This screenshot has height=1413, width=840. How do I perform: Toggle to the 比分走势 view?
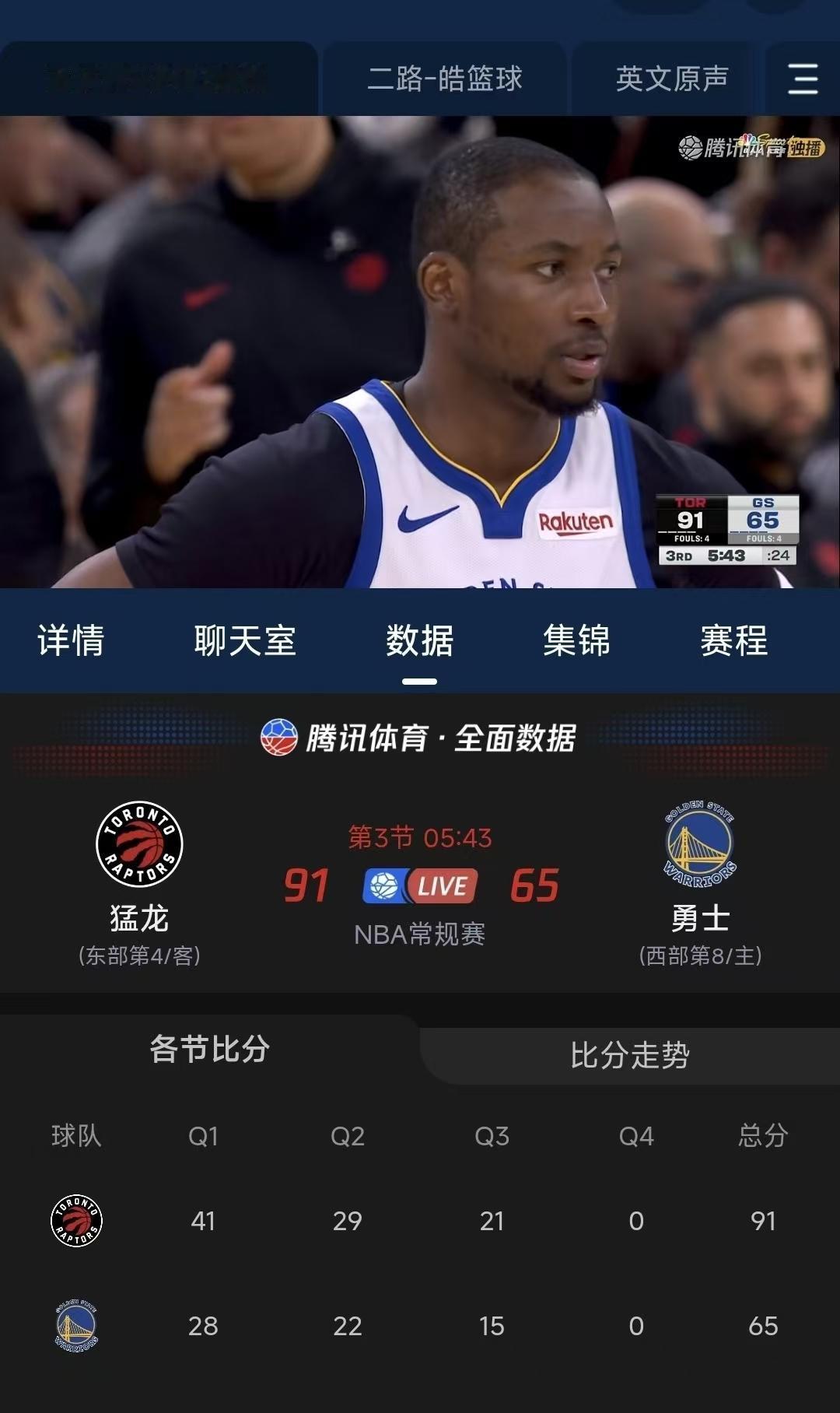630,1055
